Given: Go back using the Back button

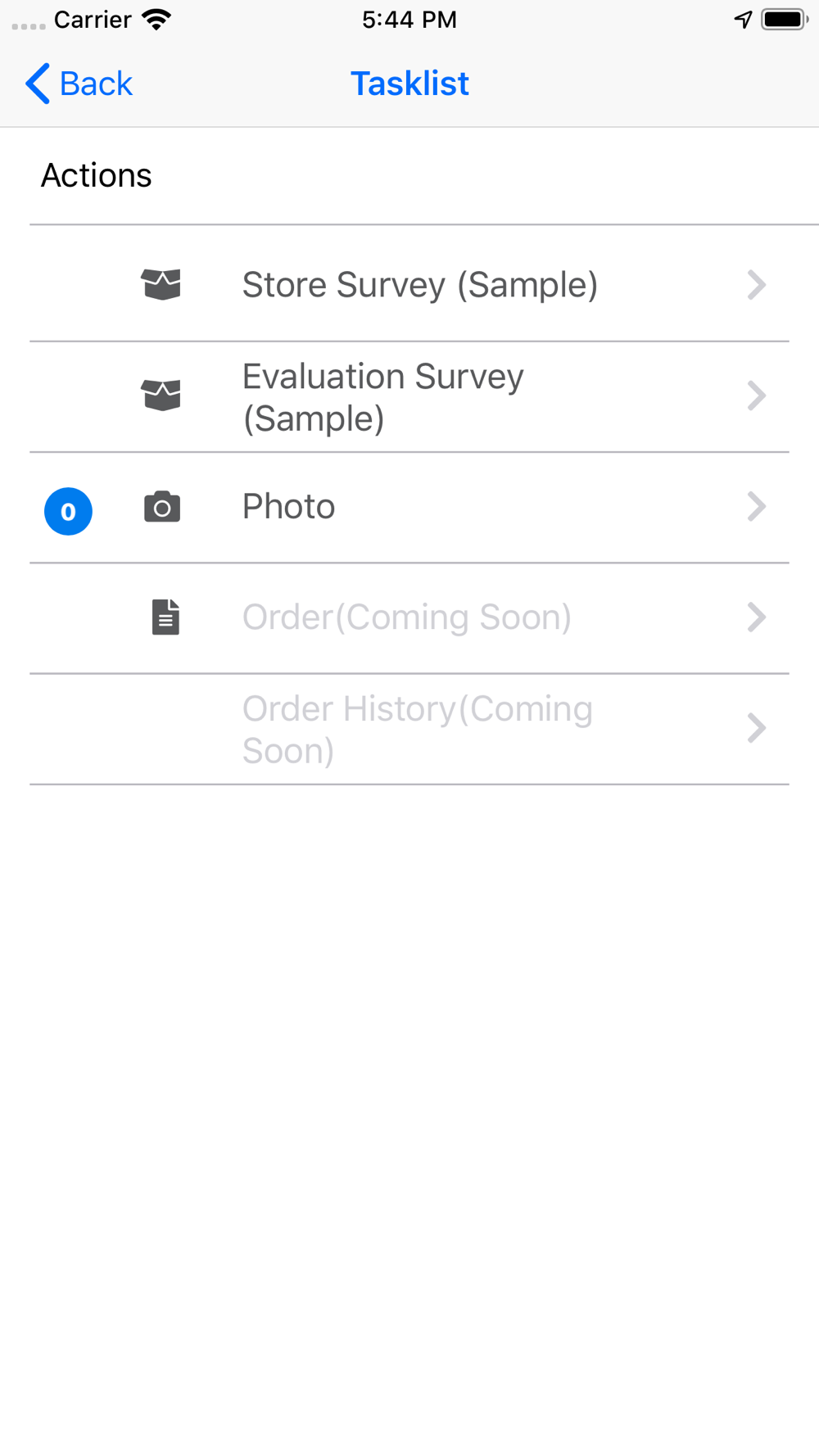Looking at the screenshot, I should pyautogui.click(x=79, y=84).
